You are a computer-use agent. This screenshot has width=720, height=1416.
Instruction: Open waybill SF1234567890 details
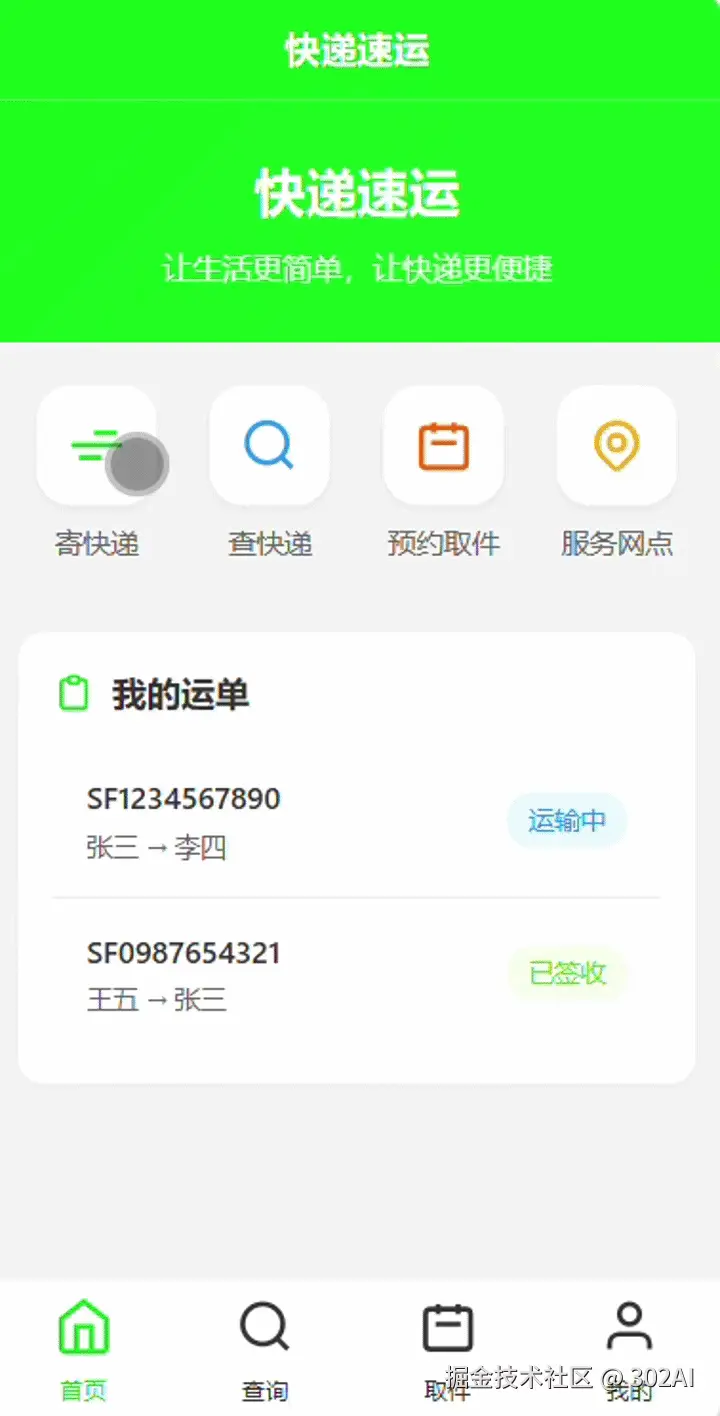[183, 798]
